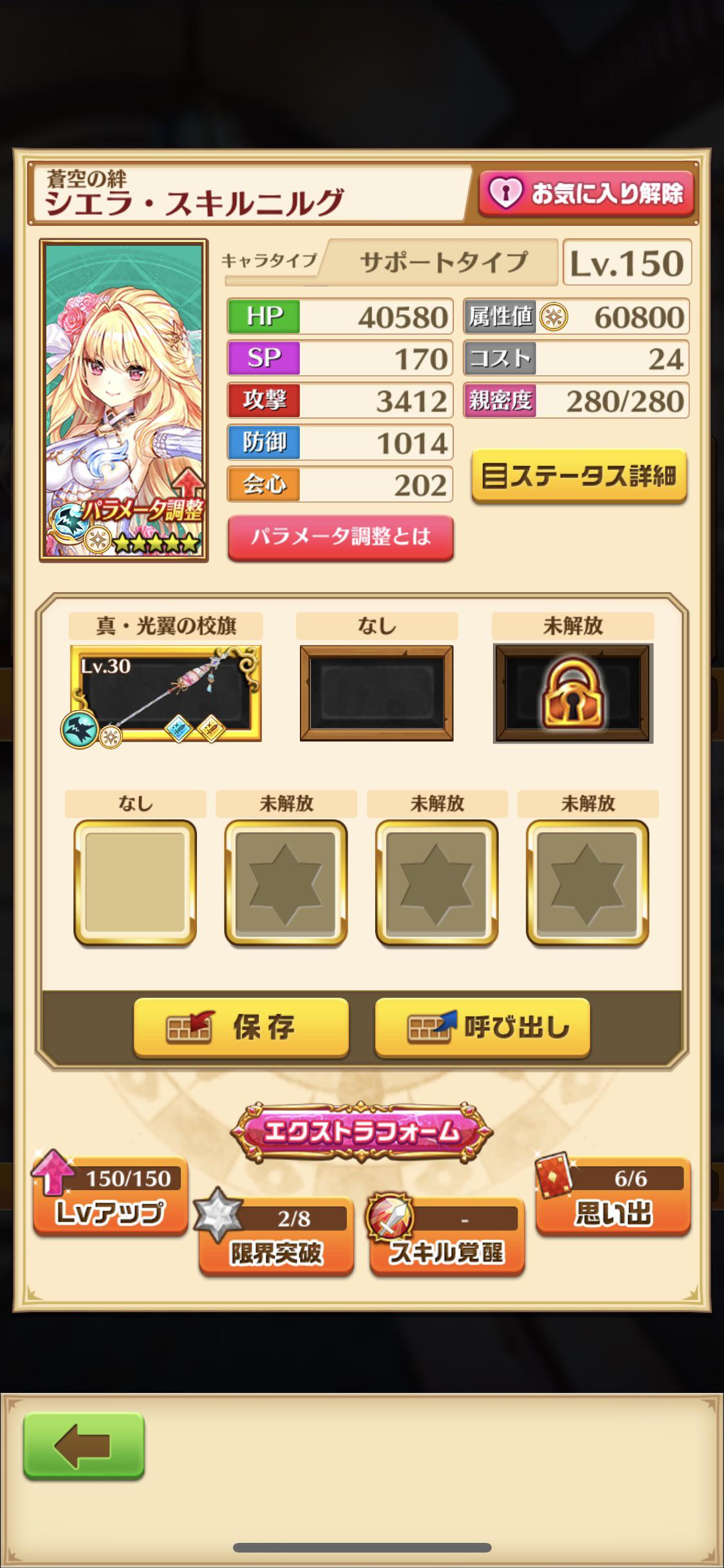724x1568 pixels.
Task: Open ステータス詳細 status details
Action: [x=579, y=476]
